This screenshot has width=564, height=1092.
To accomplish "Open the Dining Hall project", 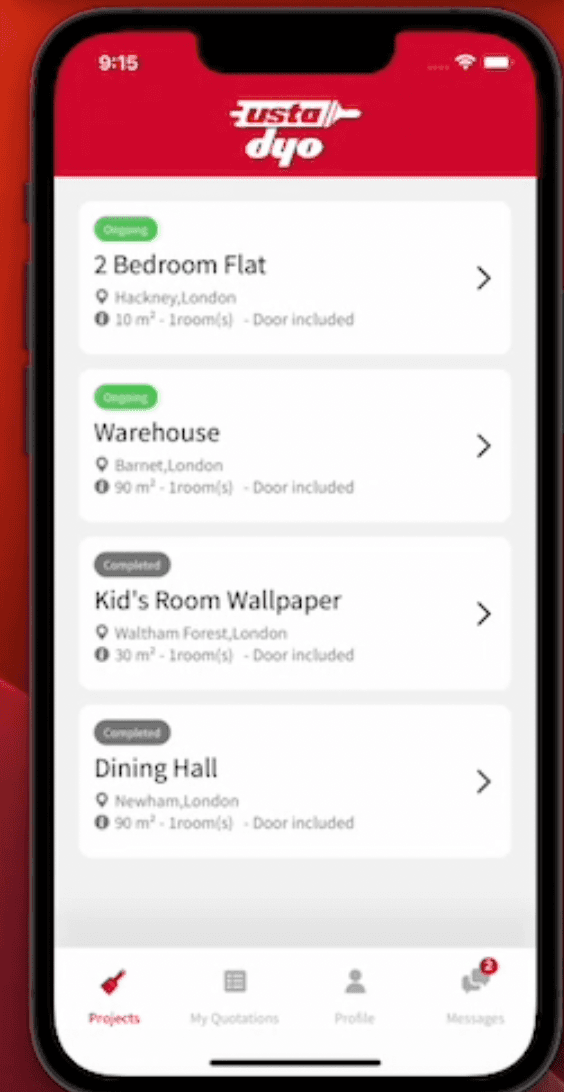I will click(x=295, y=781).
